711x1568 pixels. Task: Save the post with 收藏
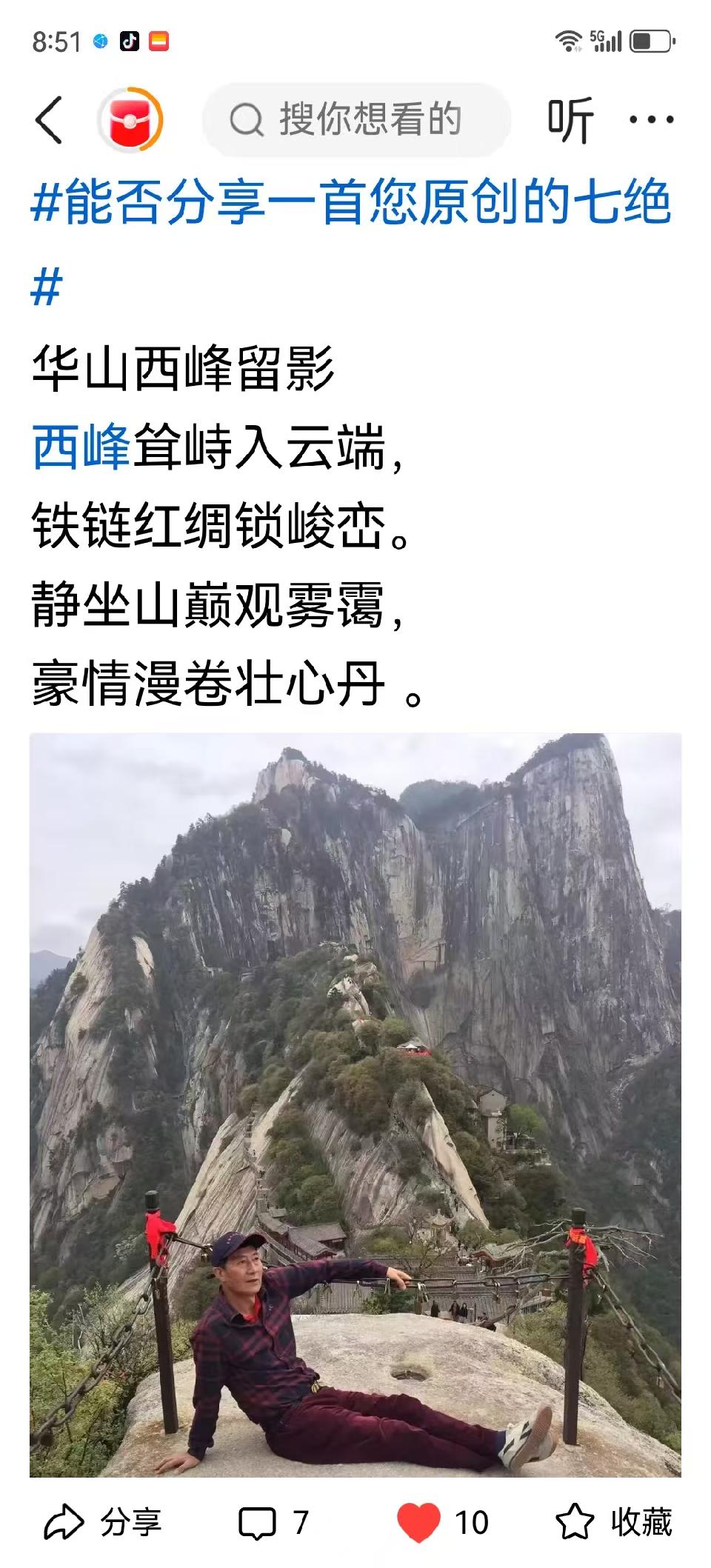click(x=613, y=1522)
